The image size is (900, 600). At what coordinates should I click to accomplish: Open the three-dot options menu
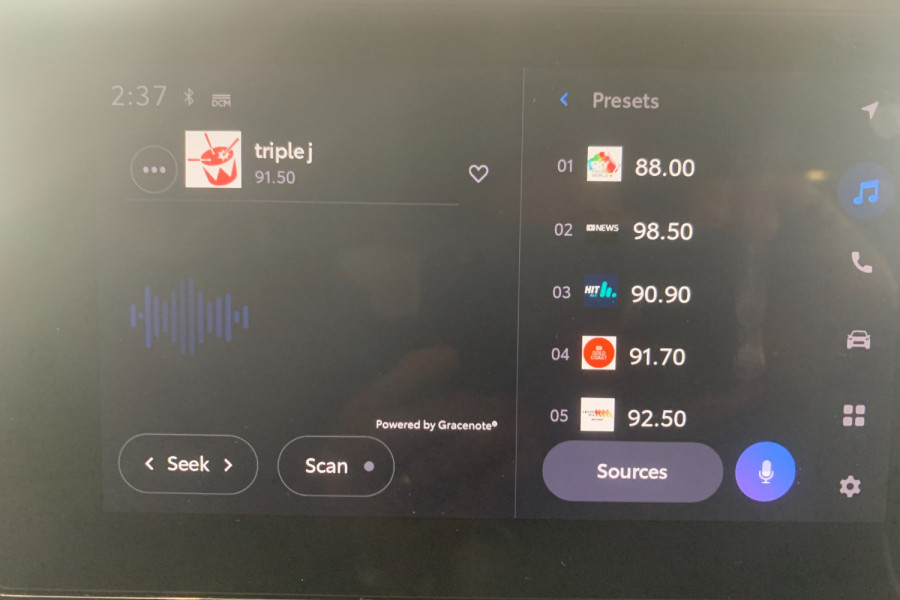[154, 170]
